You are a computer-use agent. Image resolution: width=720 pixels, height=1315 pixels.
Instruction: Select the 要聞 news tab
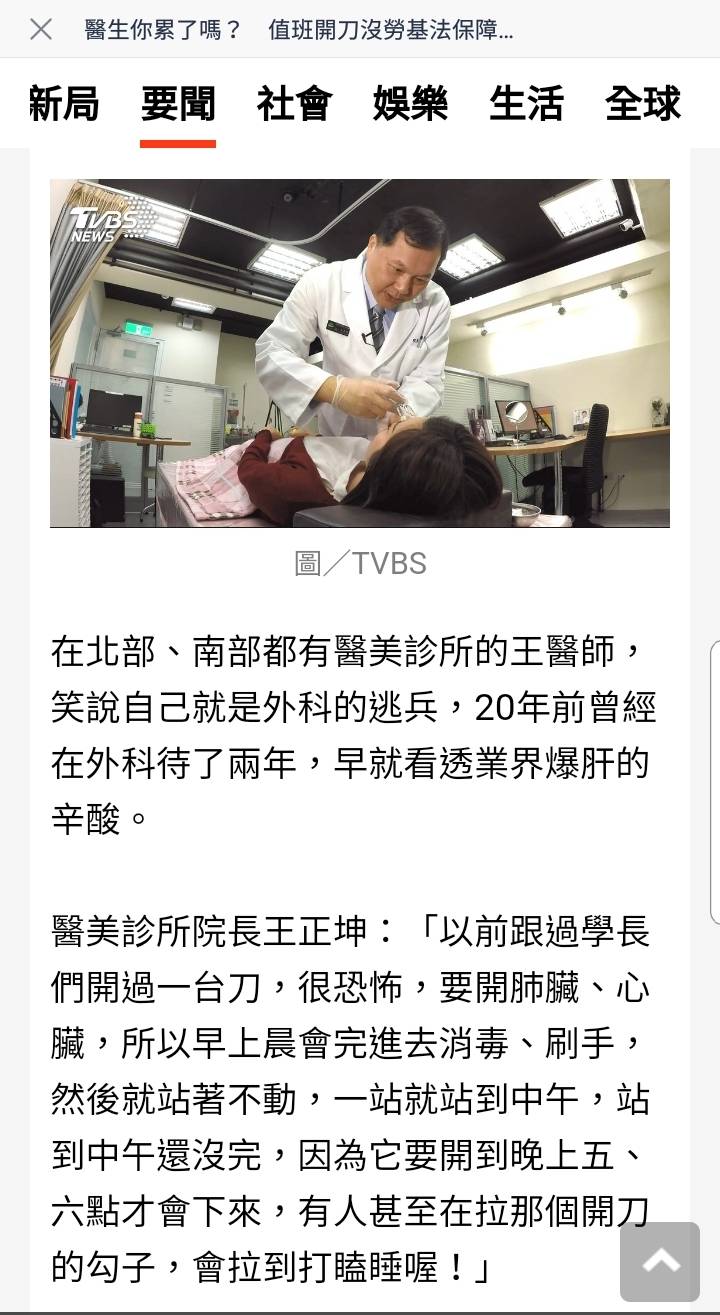(178, 104)
